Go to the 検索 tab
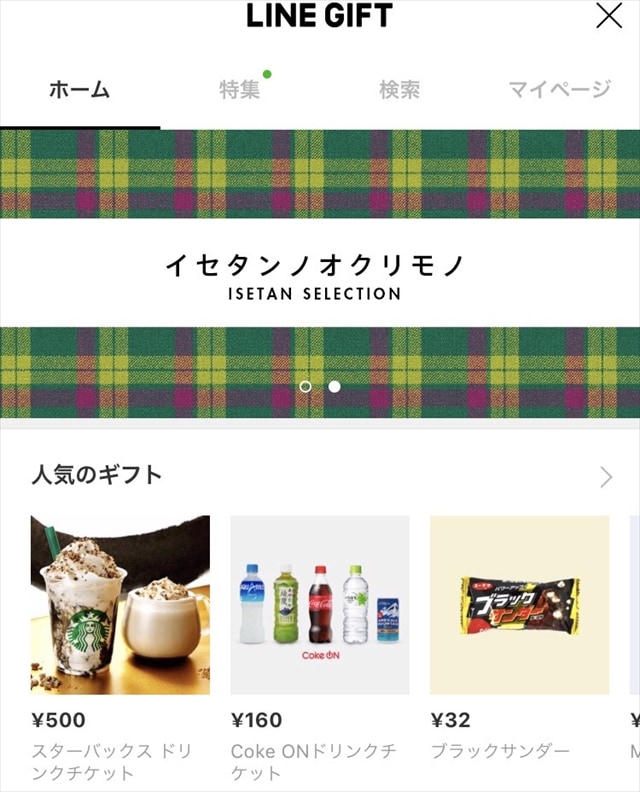The height and width of the screenshot is (792, 640). pyautogui.click(x=399, y=90)
